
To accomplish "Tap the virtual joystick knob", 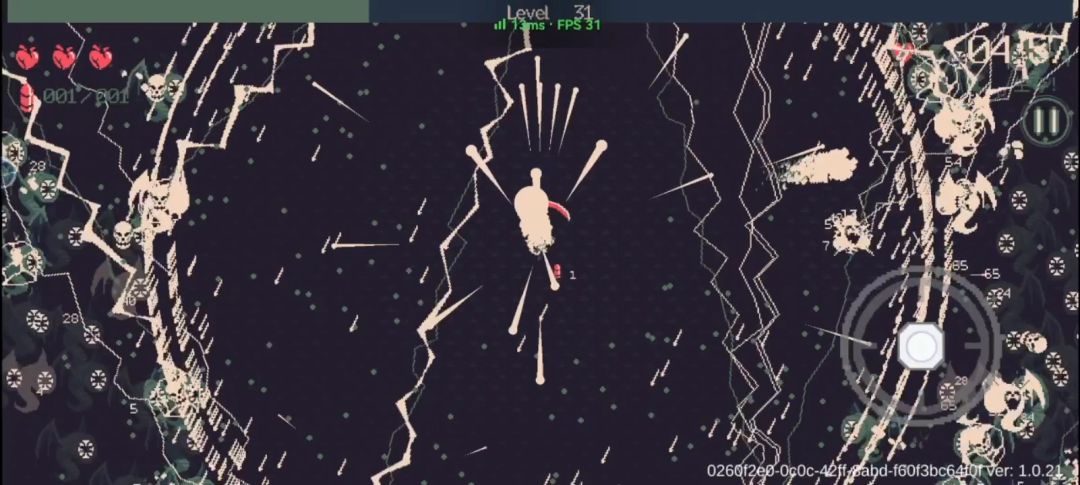I will coord(920,347).
